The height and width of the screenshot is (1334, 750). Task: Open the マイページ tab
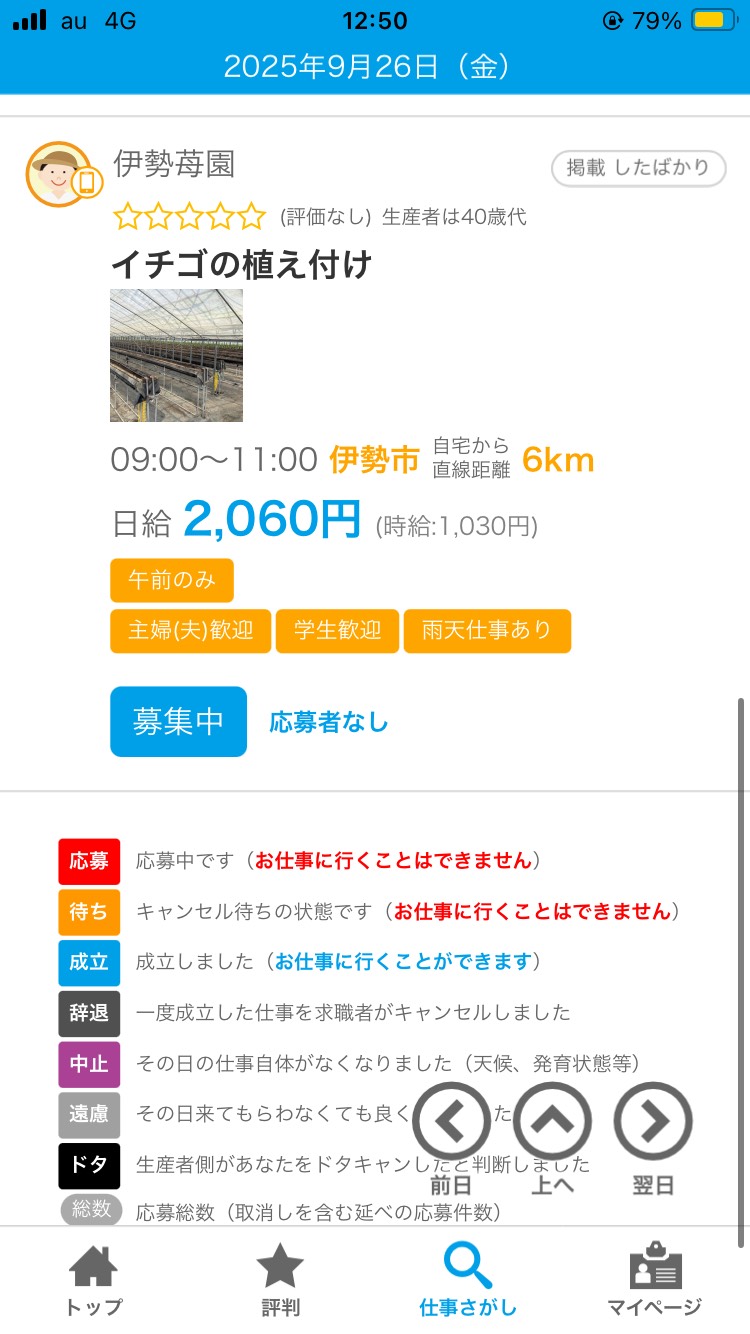[655, 1280]
